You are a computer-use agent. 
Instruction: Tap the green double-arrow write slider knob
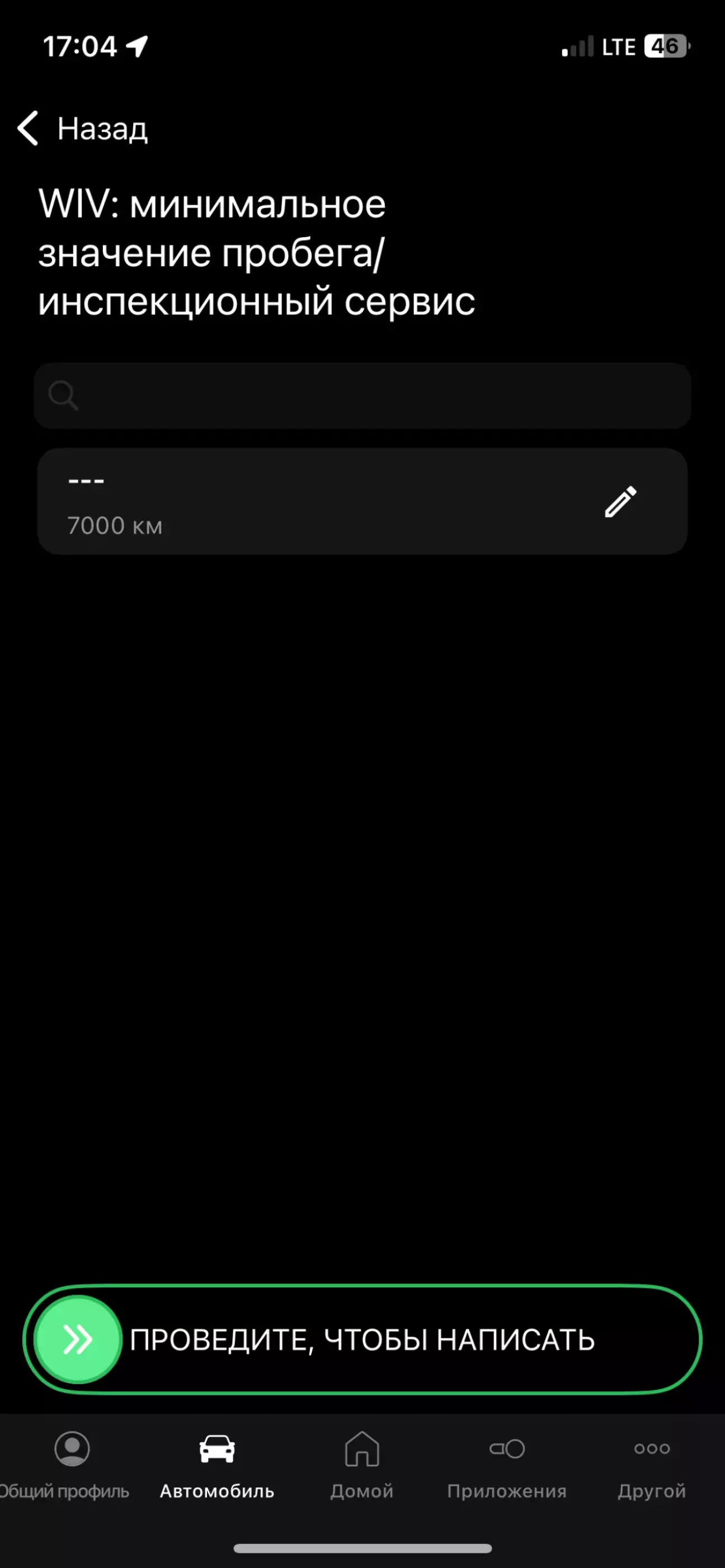pos(78,1339)
